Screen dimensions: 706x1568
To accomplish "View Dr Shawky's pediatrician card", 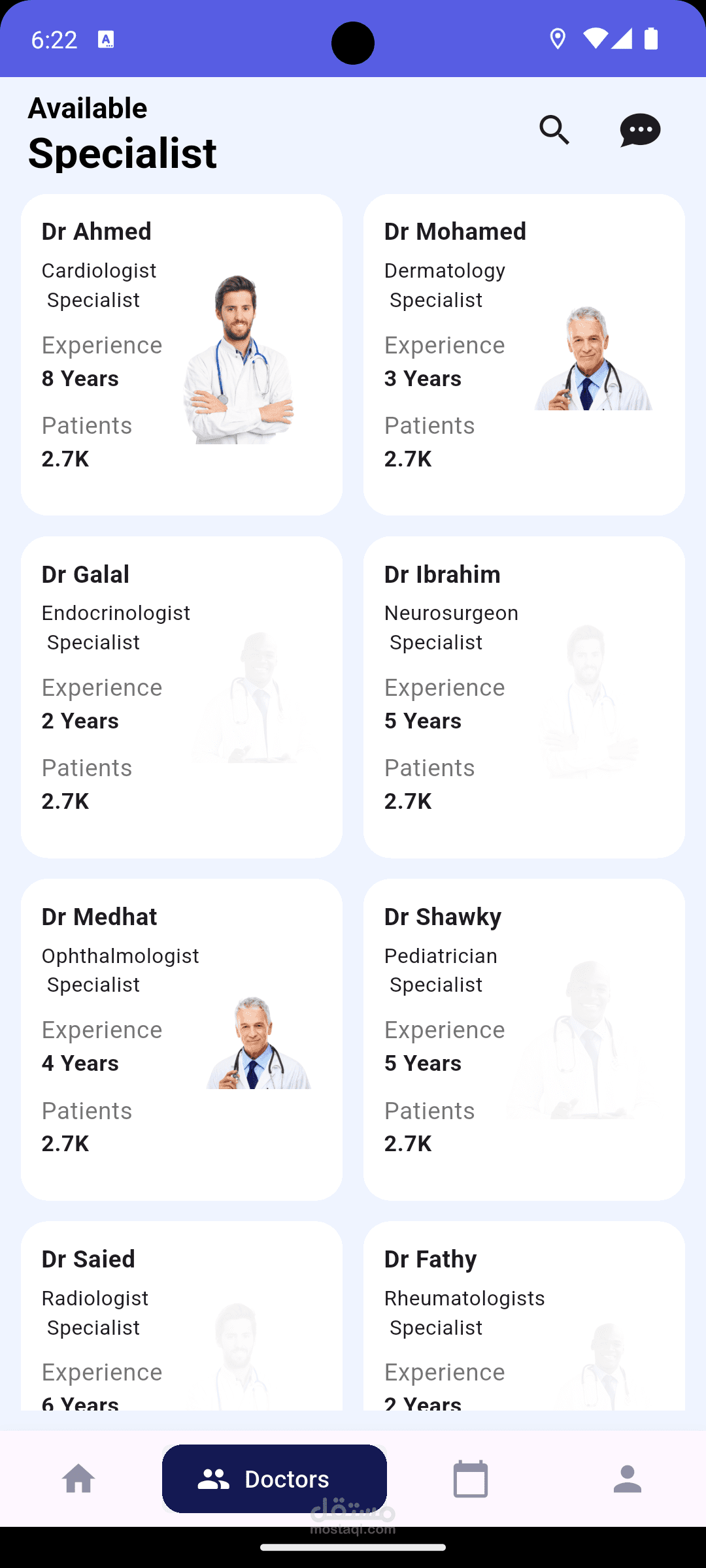I will coord(524,1039).
